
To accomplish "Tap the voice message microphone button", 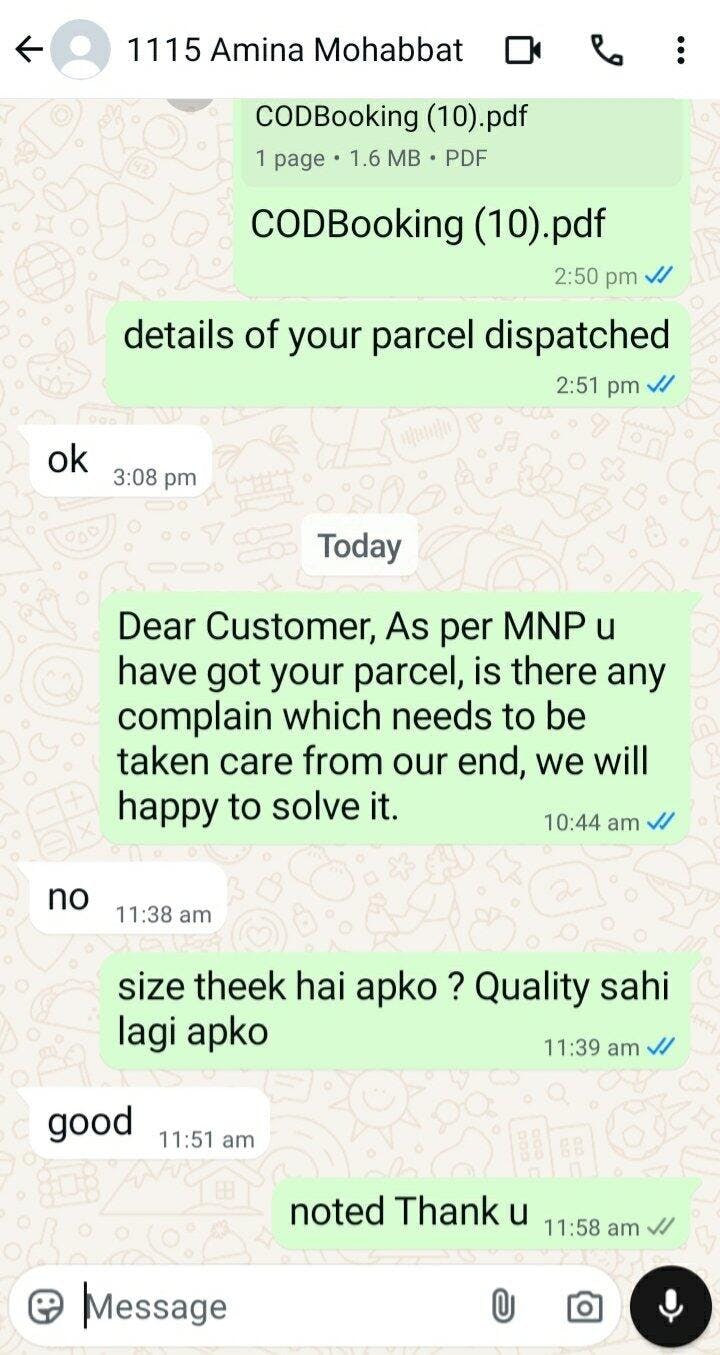I will tap(671, 1306).
